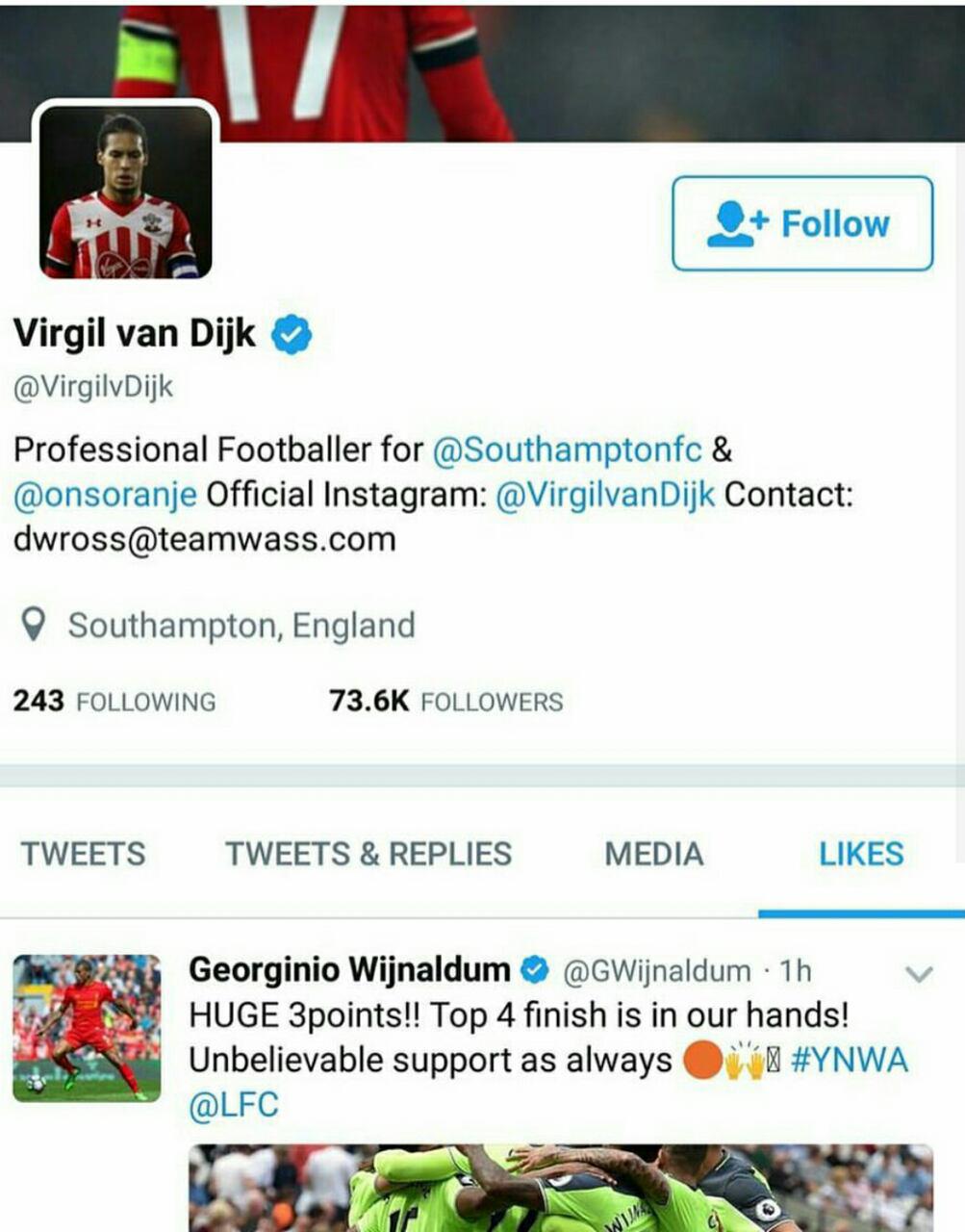Open the @Southamptonfc mention link
Viewport: 965px width, 1232px height.
point(567,449)
